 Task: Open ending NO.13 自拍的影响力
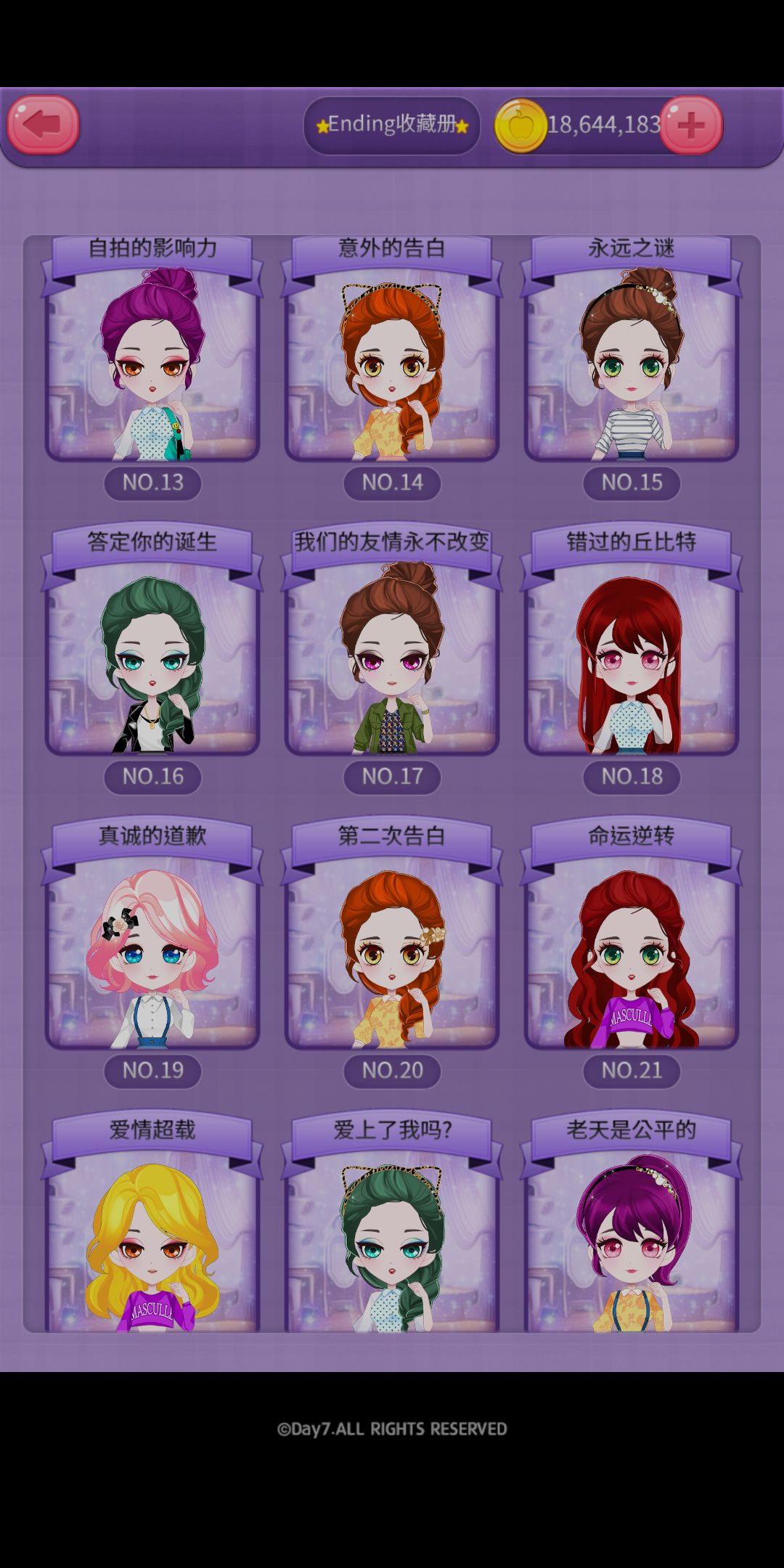point(152,363)
